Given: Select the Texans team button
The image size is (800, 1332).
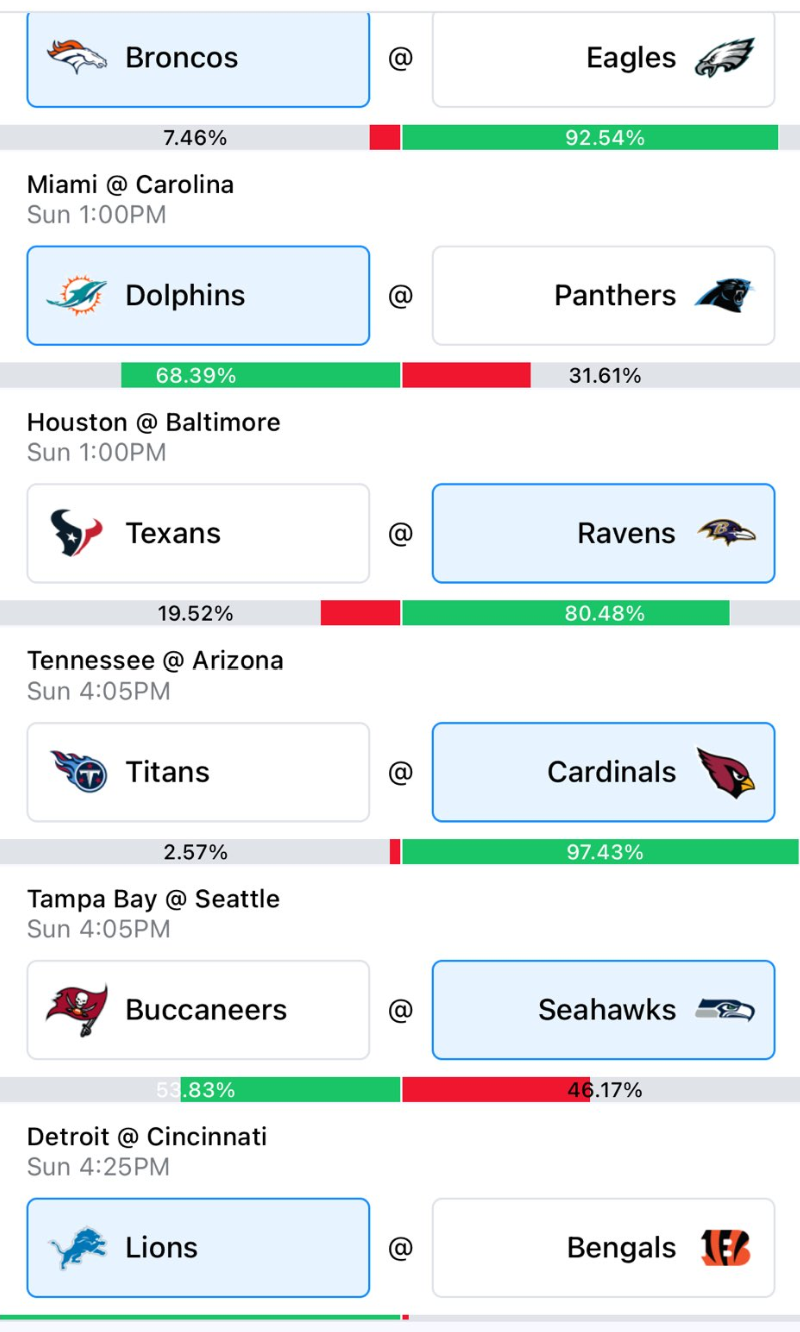Looking at the screenshot, I should 198,534.
